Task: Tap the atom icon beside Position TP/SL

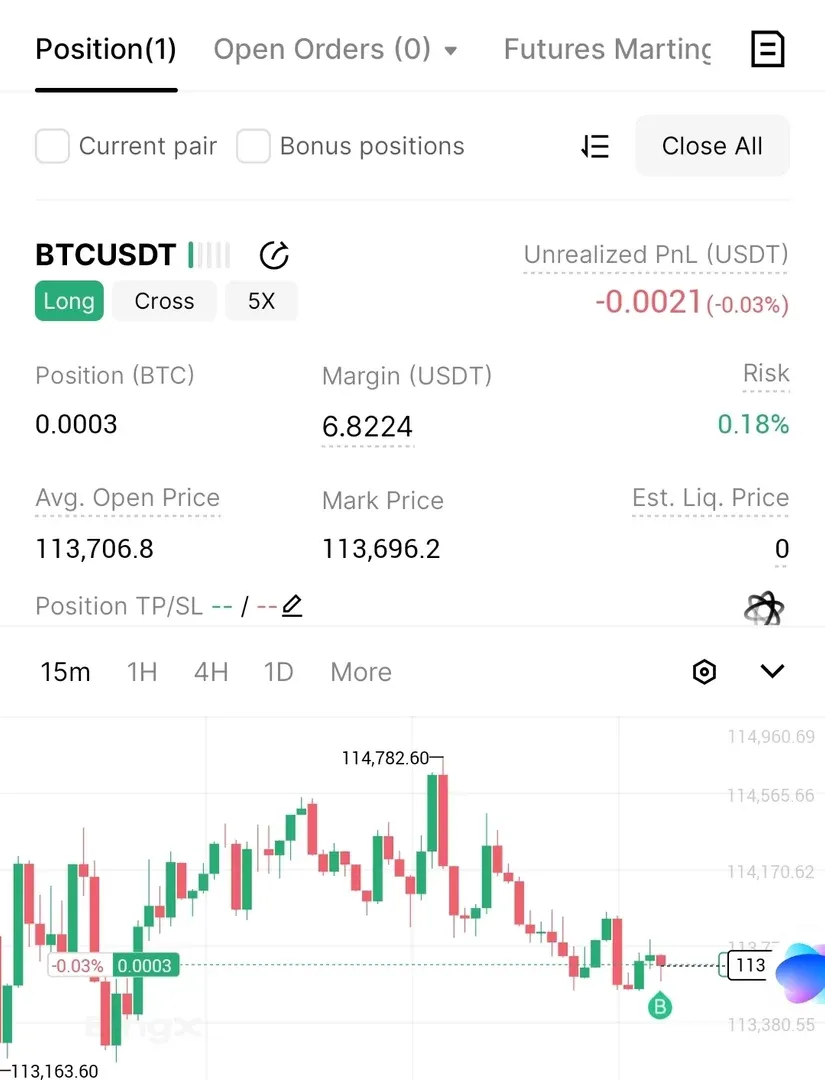Action: [764, 608]
